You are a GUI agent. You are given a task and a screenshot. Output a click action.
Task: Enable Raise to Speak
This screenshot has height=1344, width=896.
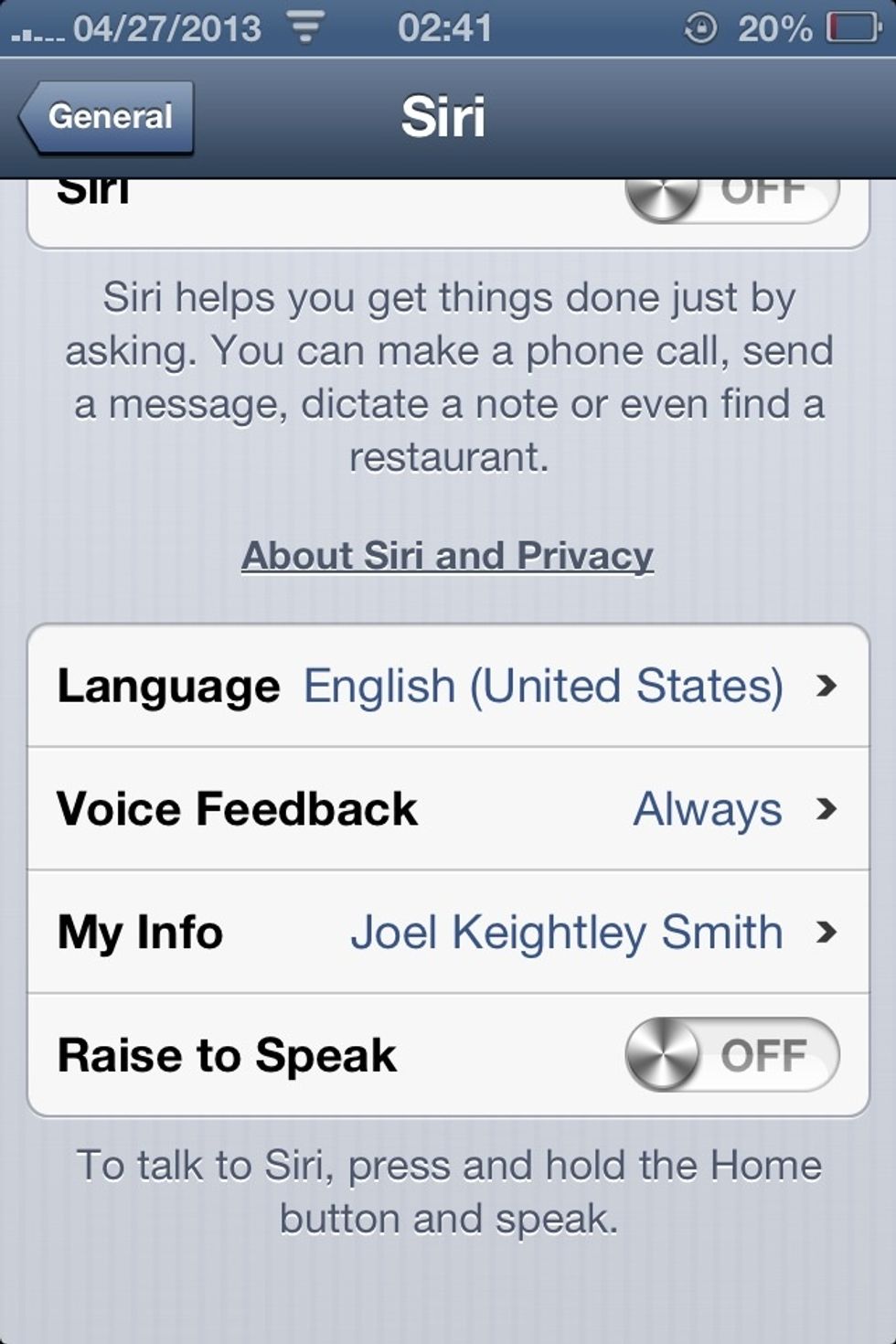(731, 1055)
